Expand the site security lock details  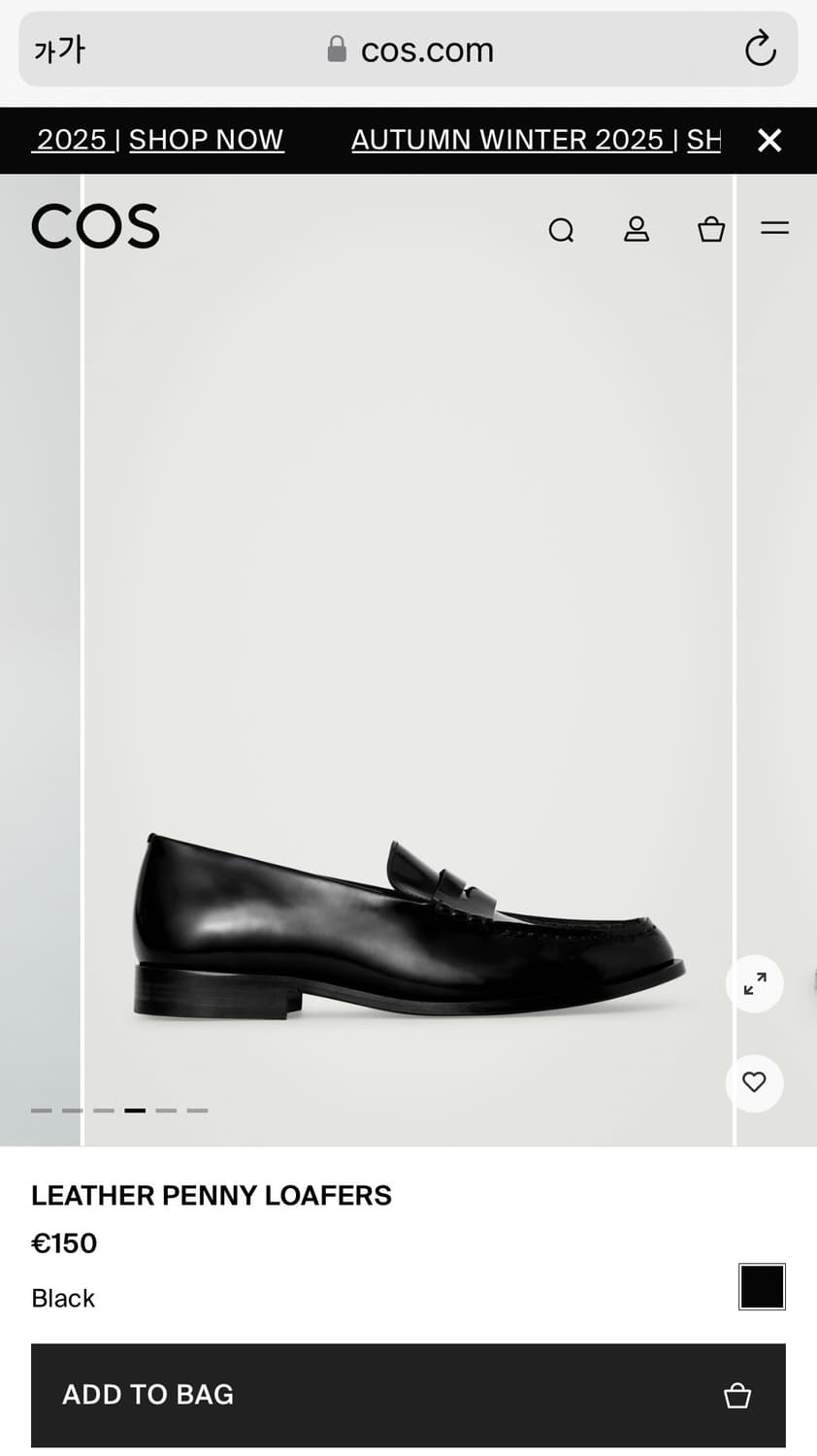click(336, 48)
